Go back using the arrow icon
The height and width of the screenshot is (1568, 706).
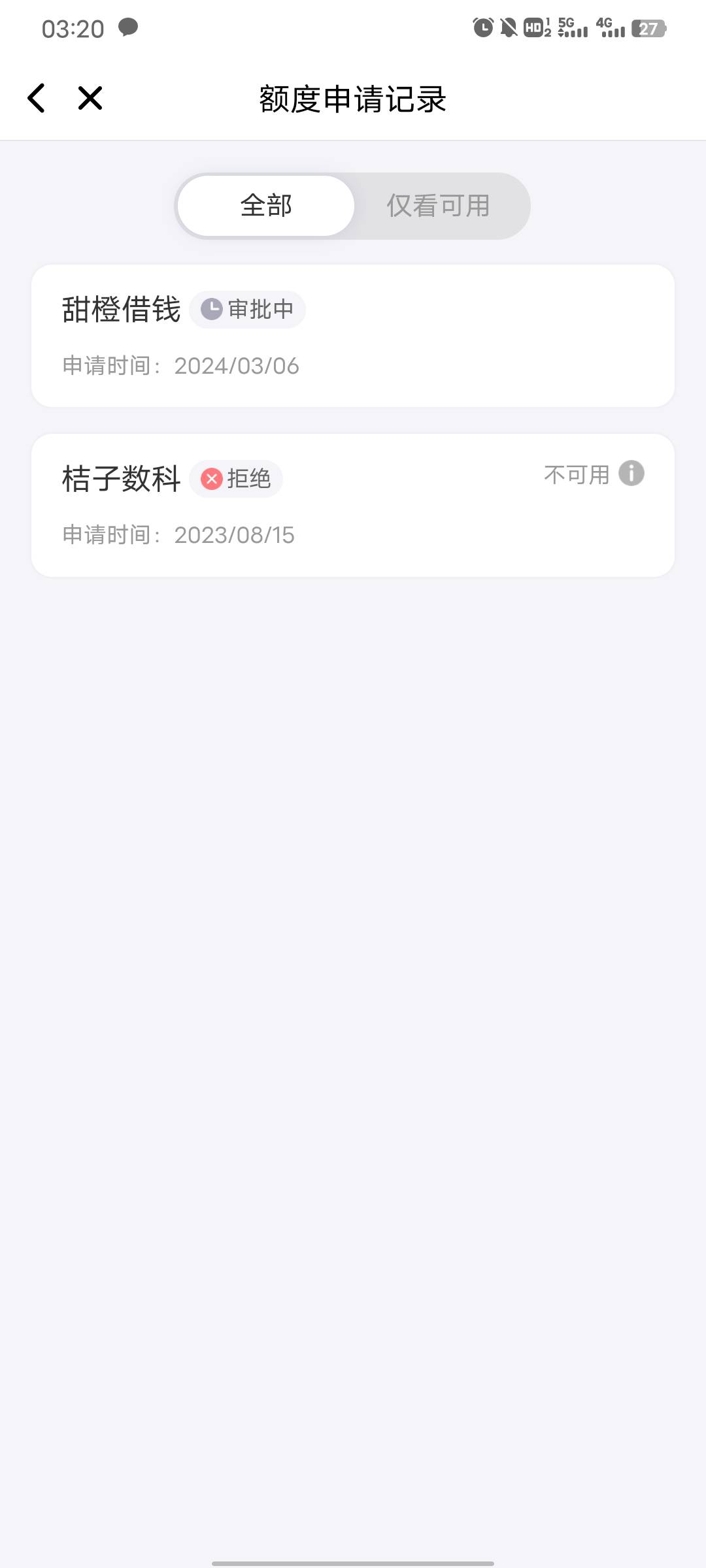(x=37, y=99)
